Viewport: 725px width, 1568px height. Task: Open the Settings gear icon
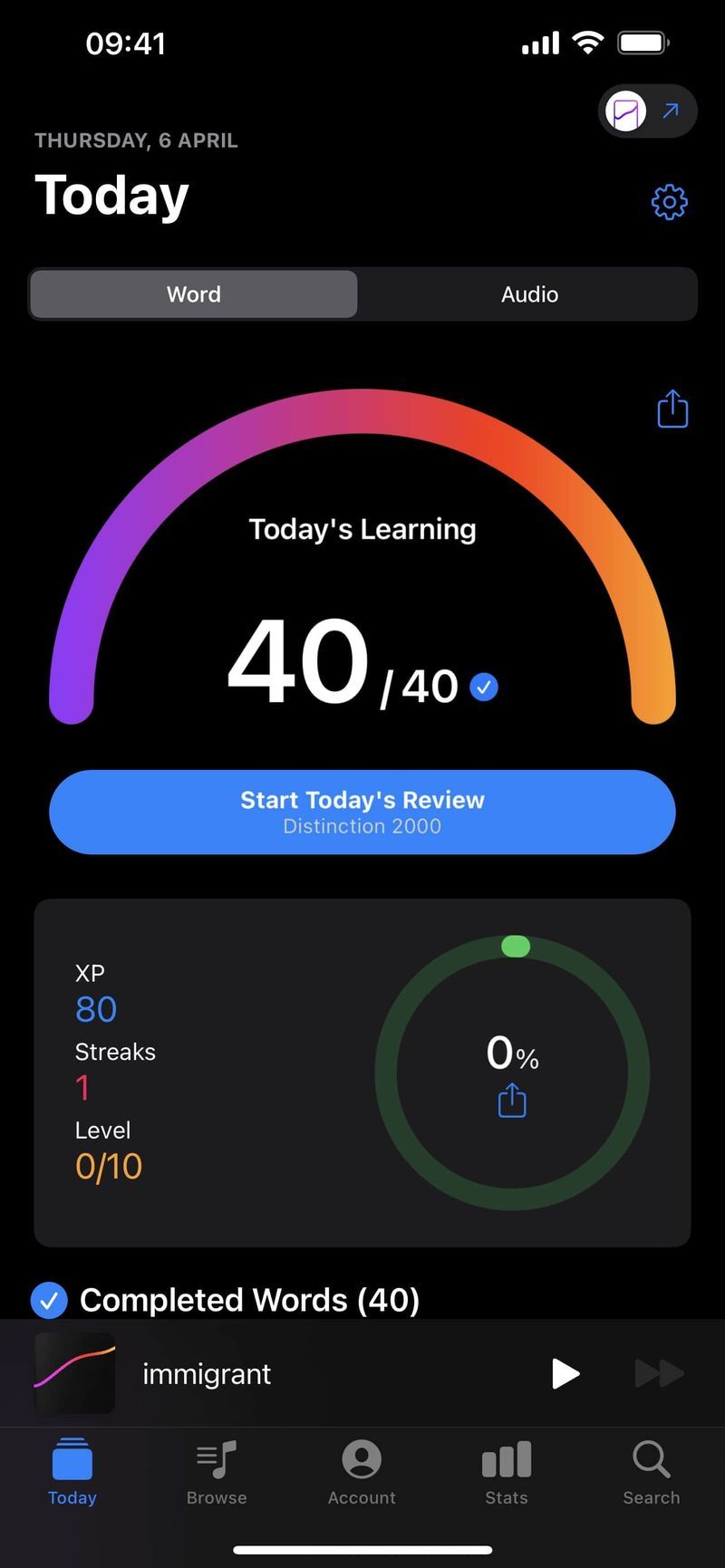669,201
